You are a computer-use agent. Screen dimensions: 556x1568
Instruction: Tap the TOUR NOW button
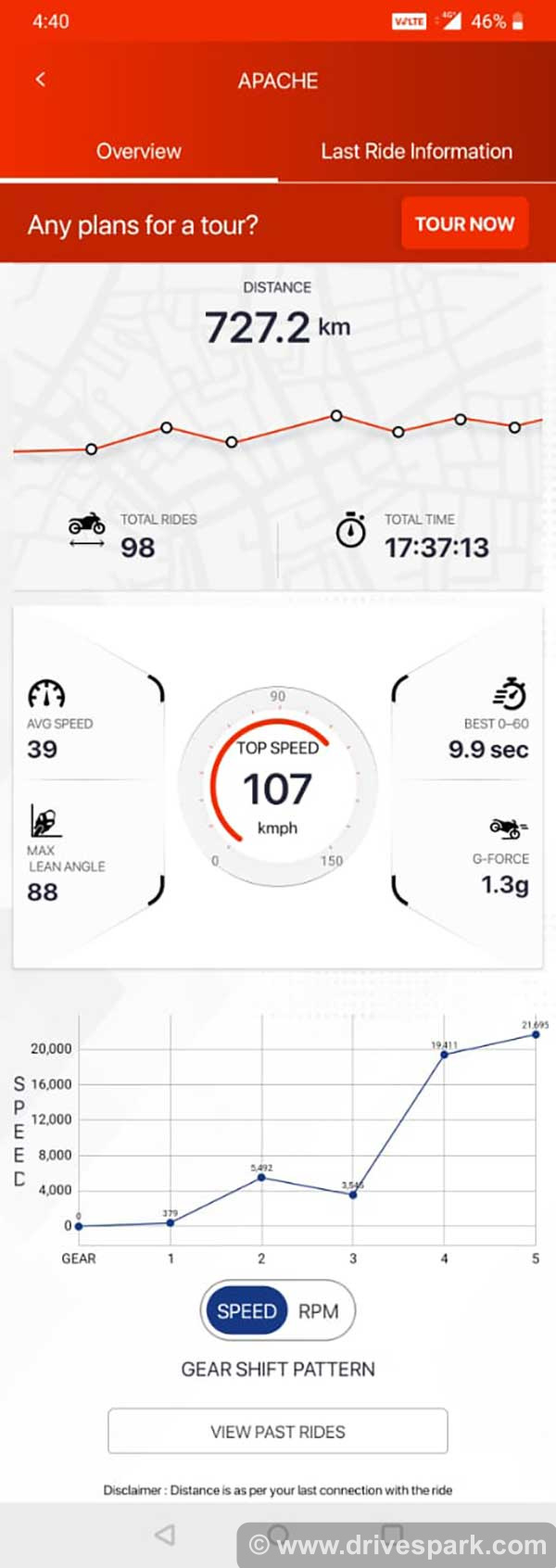pos(464,223)
